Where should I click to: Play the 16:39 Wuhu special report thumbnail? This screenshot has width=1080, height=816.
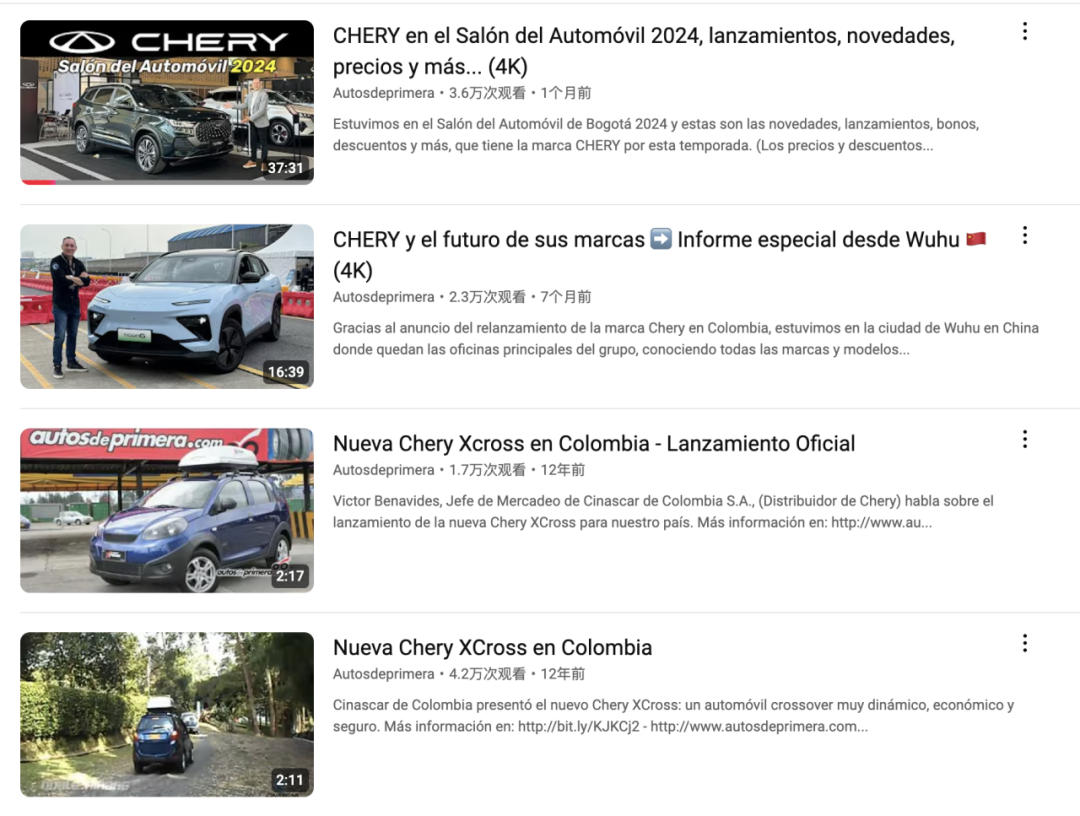[167, 307]
